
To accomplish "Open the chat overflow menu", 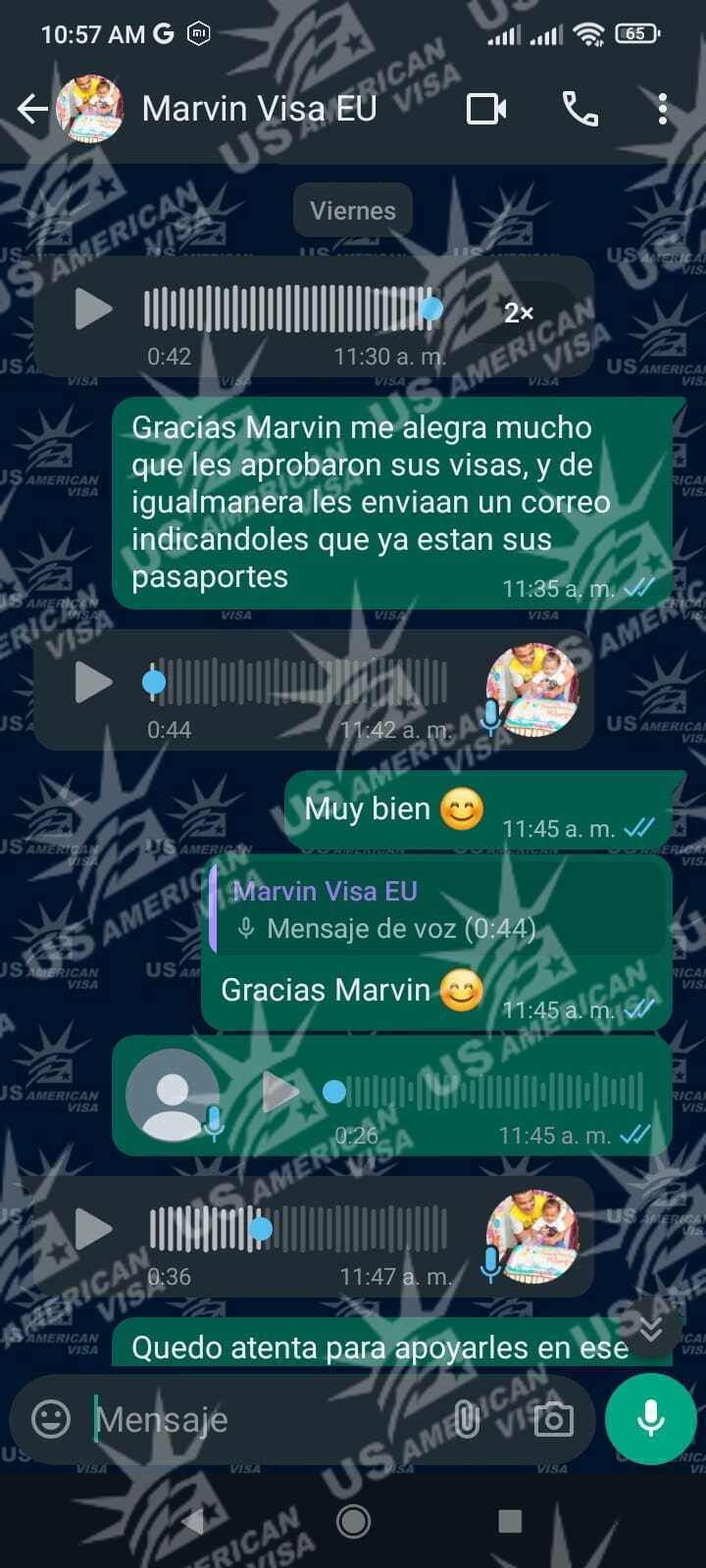I will coord(663,109).
